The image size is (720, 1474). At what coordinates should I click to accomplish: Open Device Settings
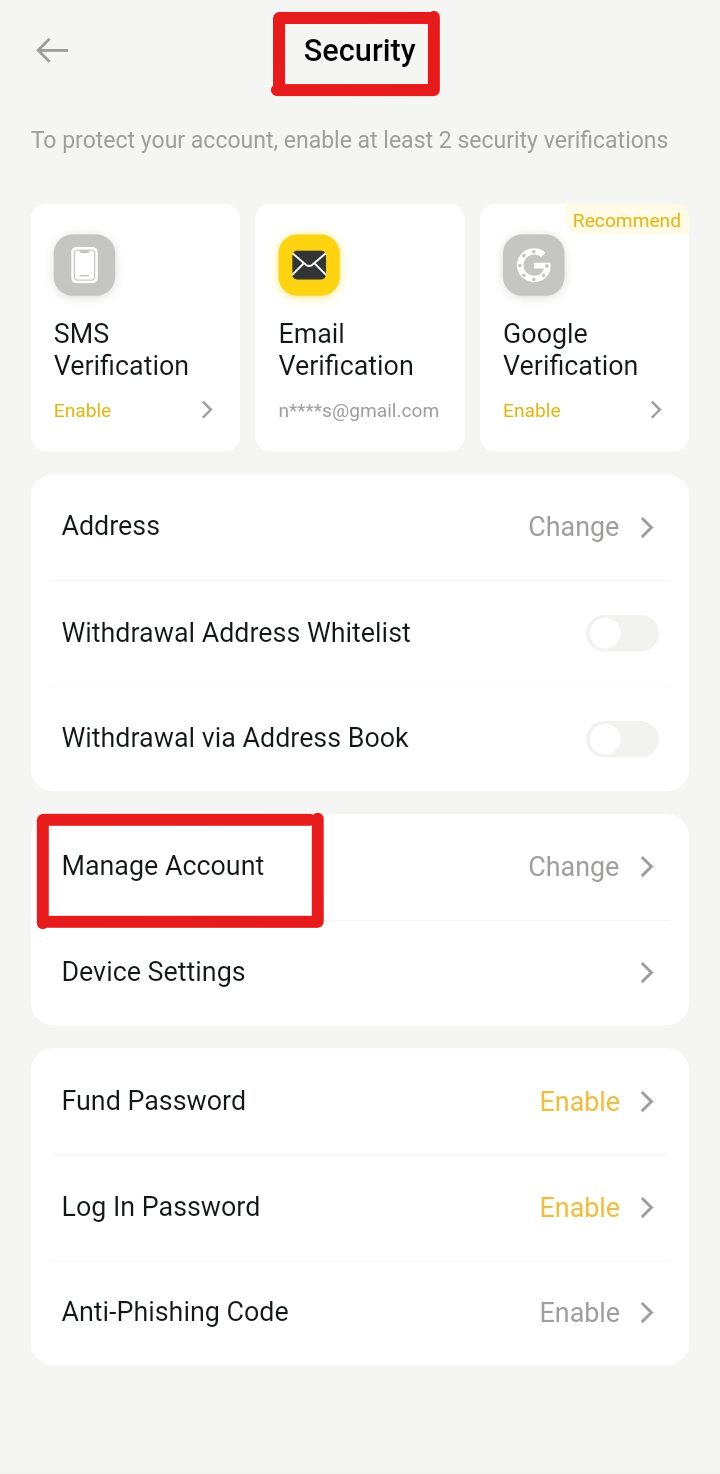pyautogui.click(x=360, y=972)
